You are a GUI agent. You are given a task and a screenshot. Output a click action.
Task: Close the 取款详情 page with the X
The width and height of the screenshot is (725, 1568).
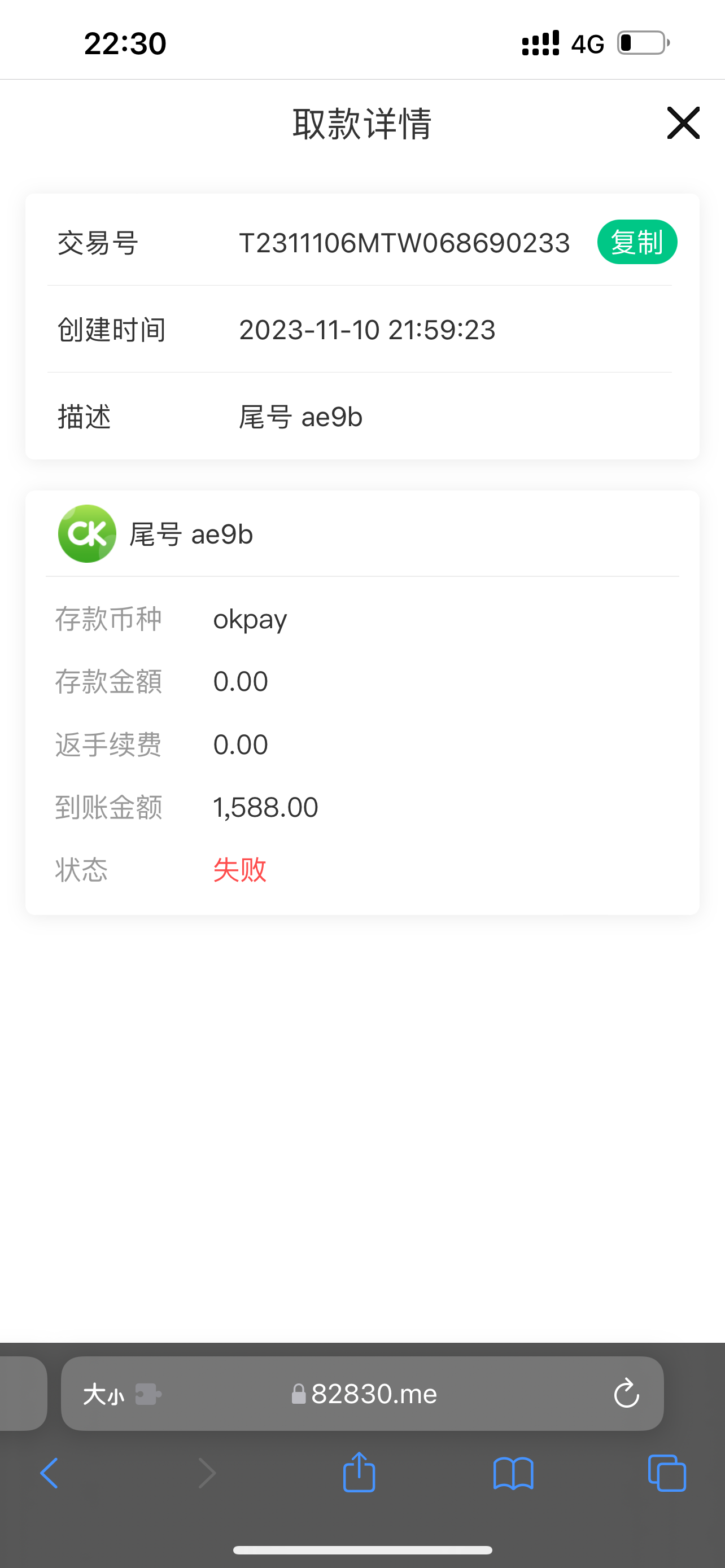tap(683, 123)
